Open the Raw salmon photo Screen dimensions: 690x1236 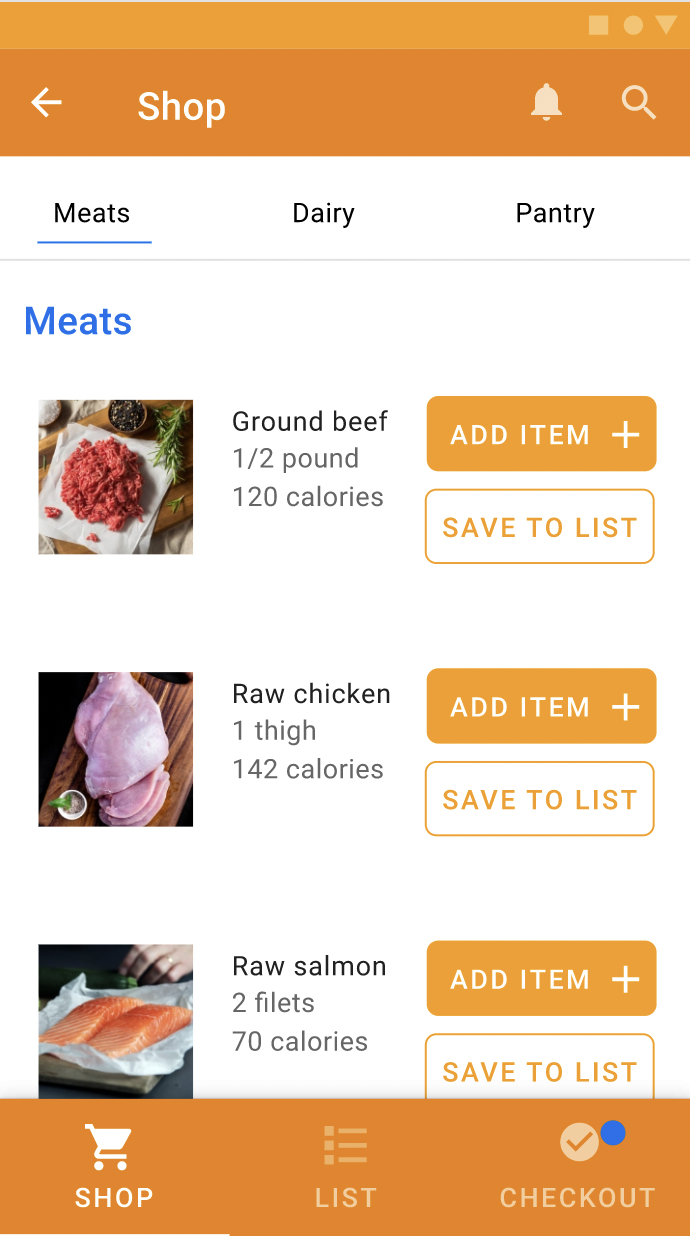click(x=116, y=1021)
